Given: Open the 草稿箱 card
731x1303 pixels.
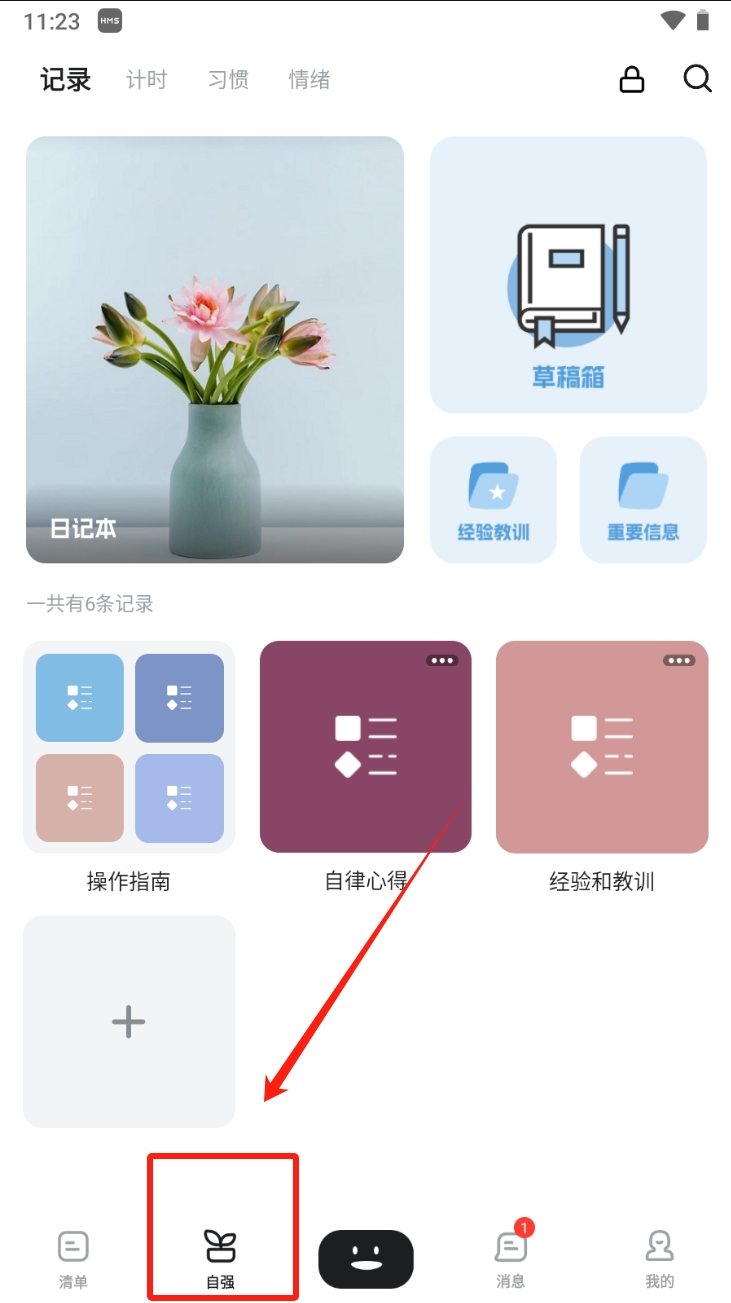Looking at the screenshot, I should pos(568,275).
